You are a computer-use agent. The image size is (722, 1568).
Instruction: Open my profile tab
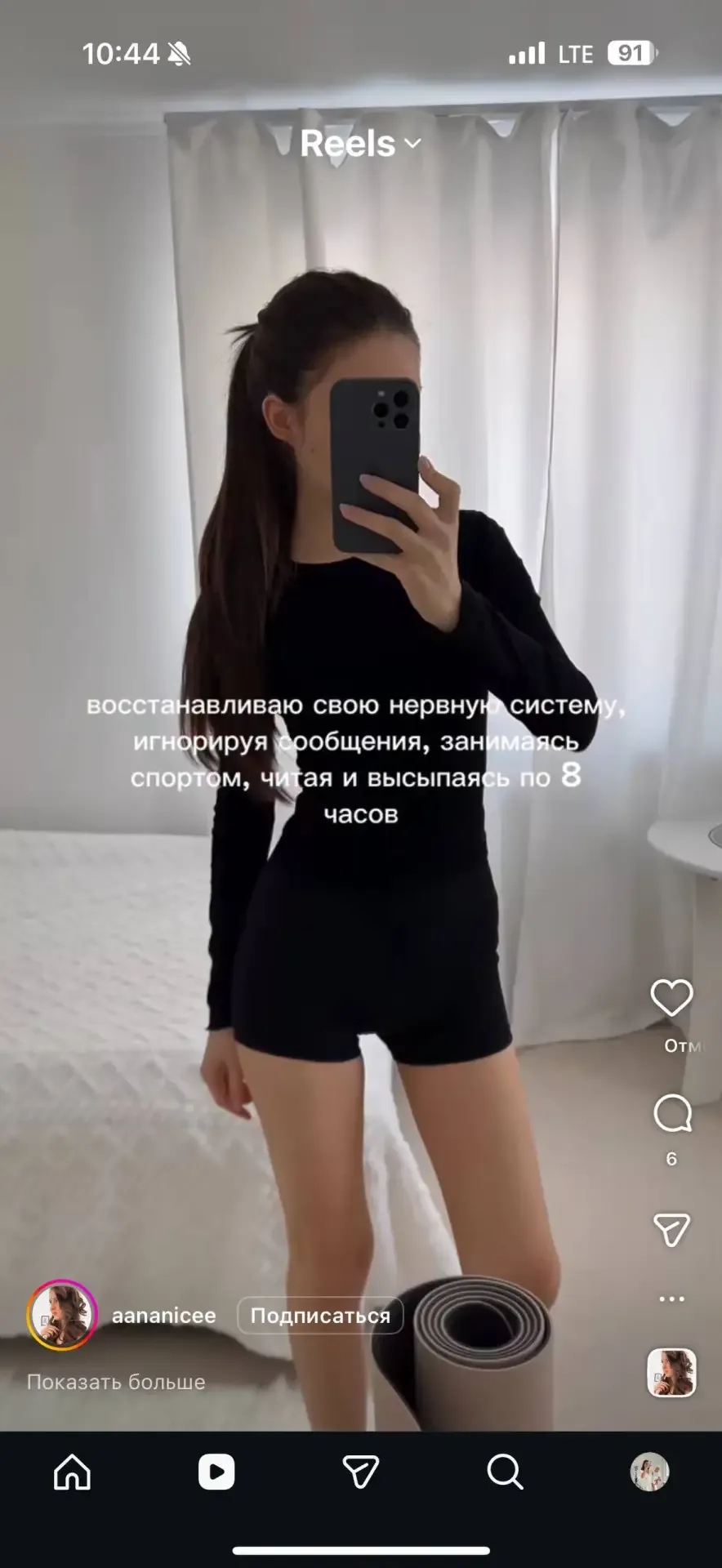(x=649, y=1472)
